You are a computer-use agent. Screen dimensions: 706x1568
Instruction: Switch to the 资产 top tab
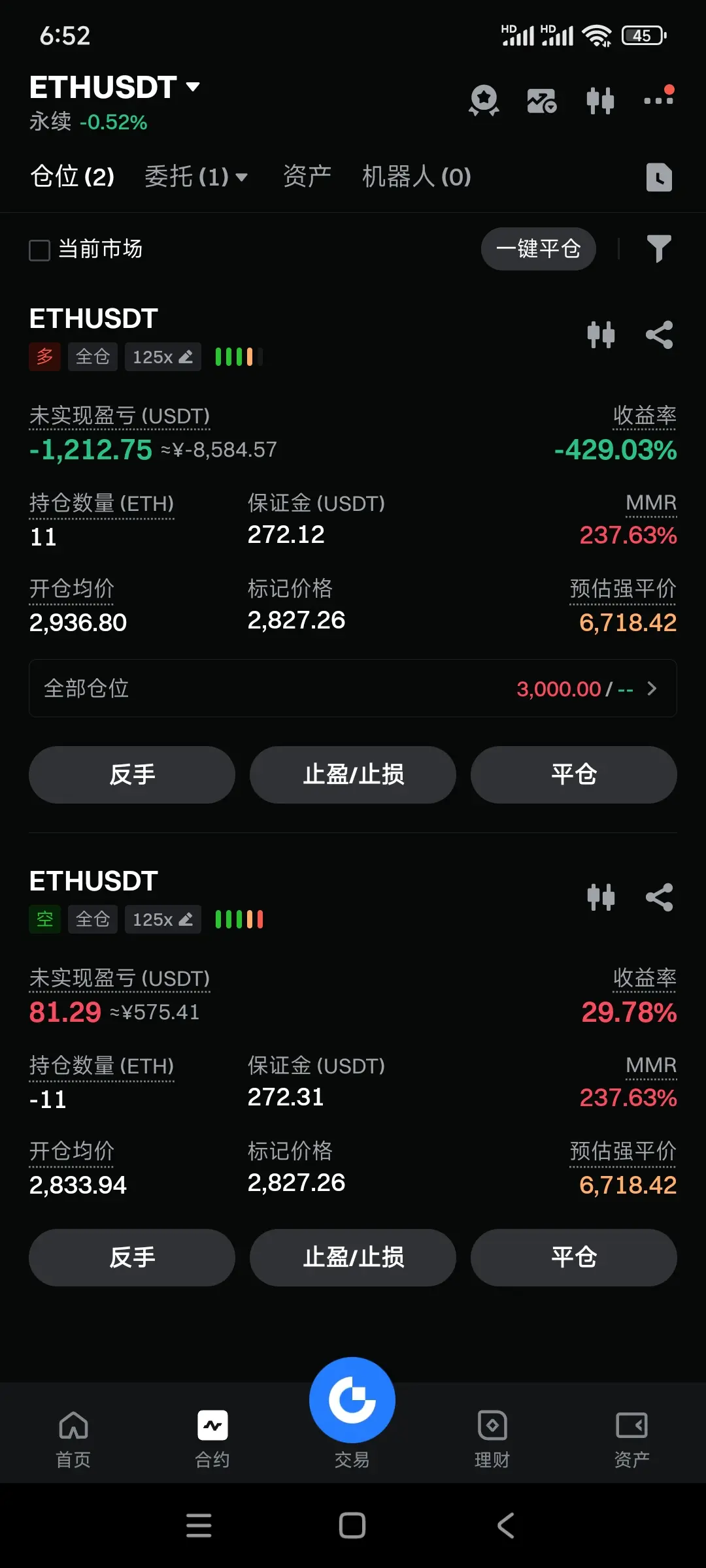[x=307, y=176]
